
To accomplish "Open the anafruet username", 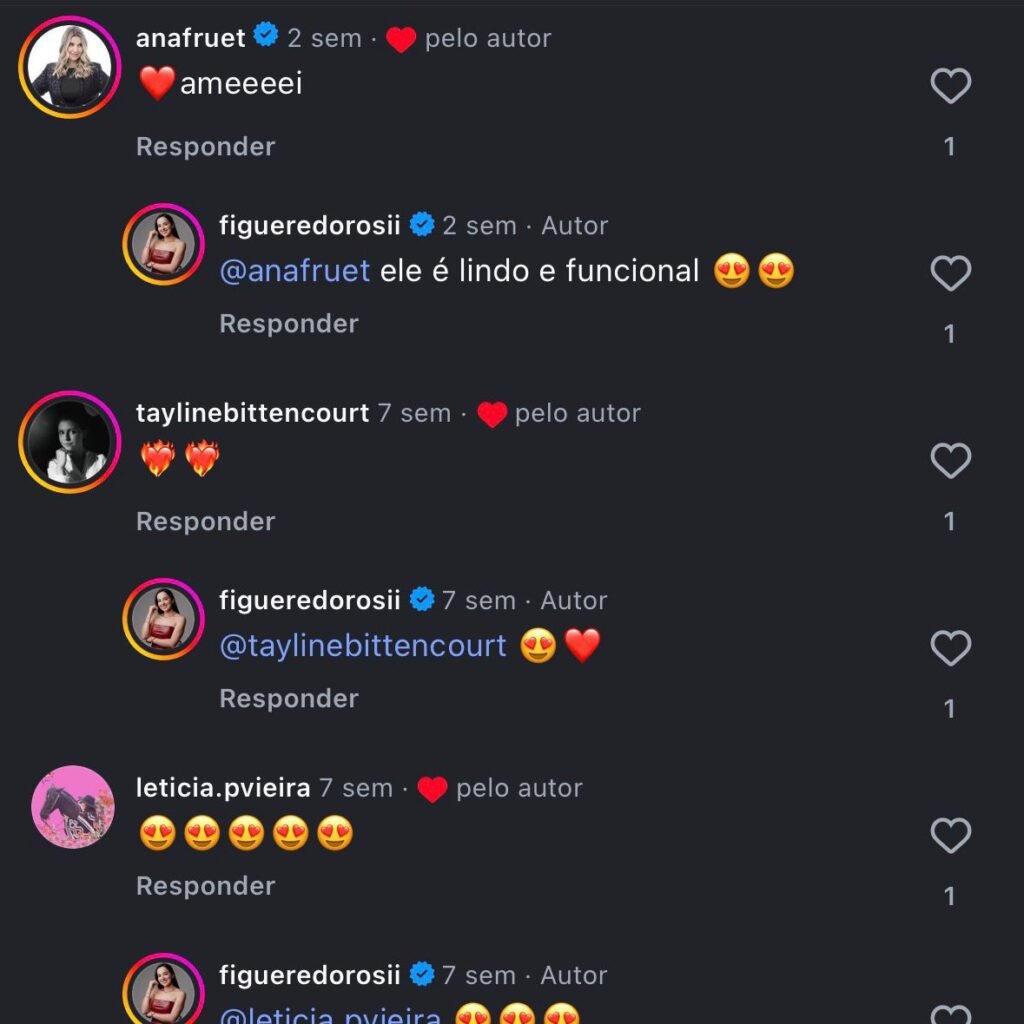I will point(190,38).
